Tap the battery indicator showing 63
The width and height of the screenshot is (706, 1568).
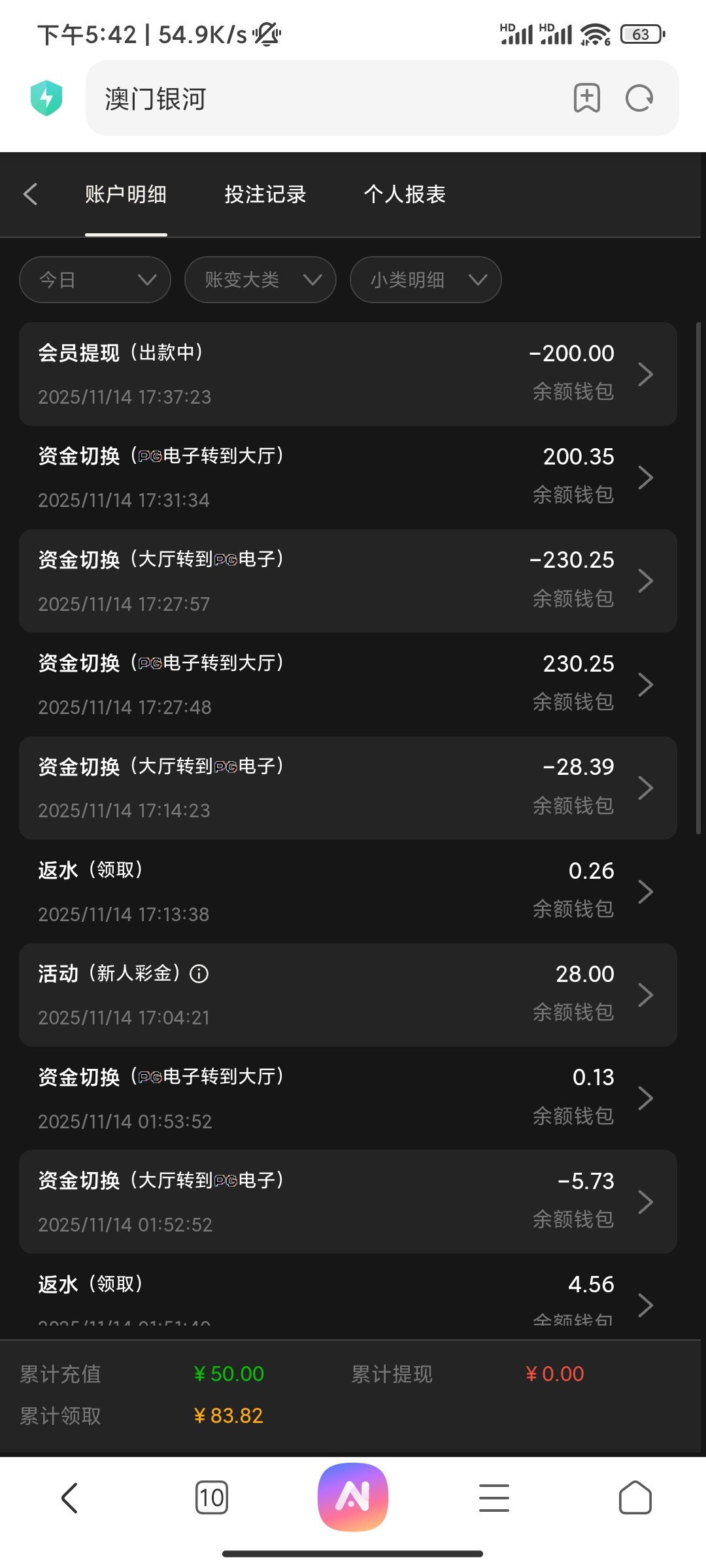[641, 34]
